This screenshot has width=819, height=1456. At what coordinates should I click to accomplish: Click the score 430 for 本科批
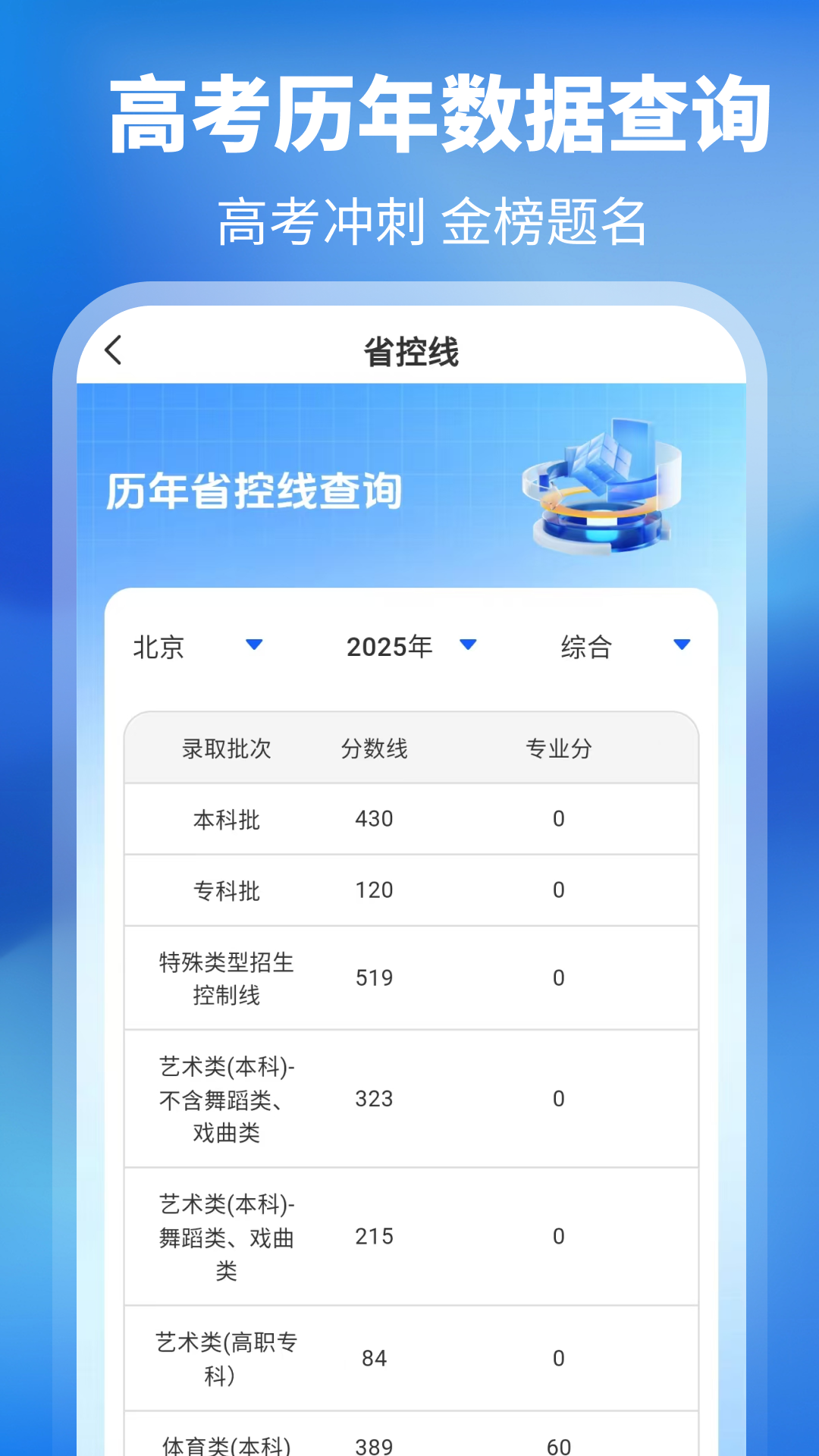coord(373,819)
